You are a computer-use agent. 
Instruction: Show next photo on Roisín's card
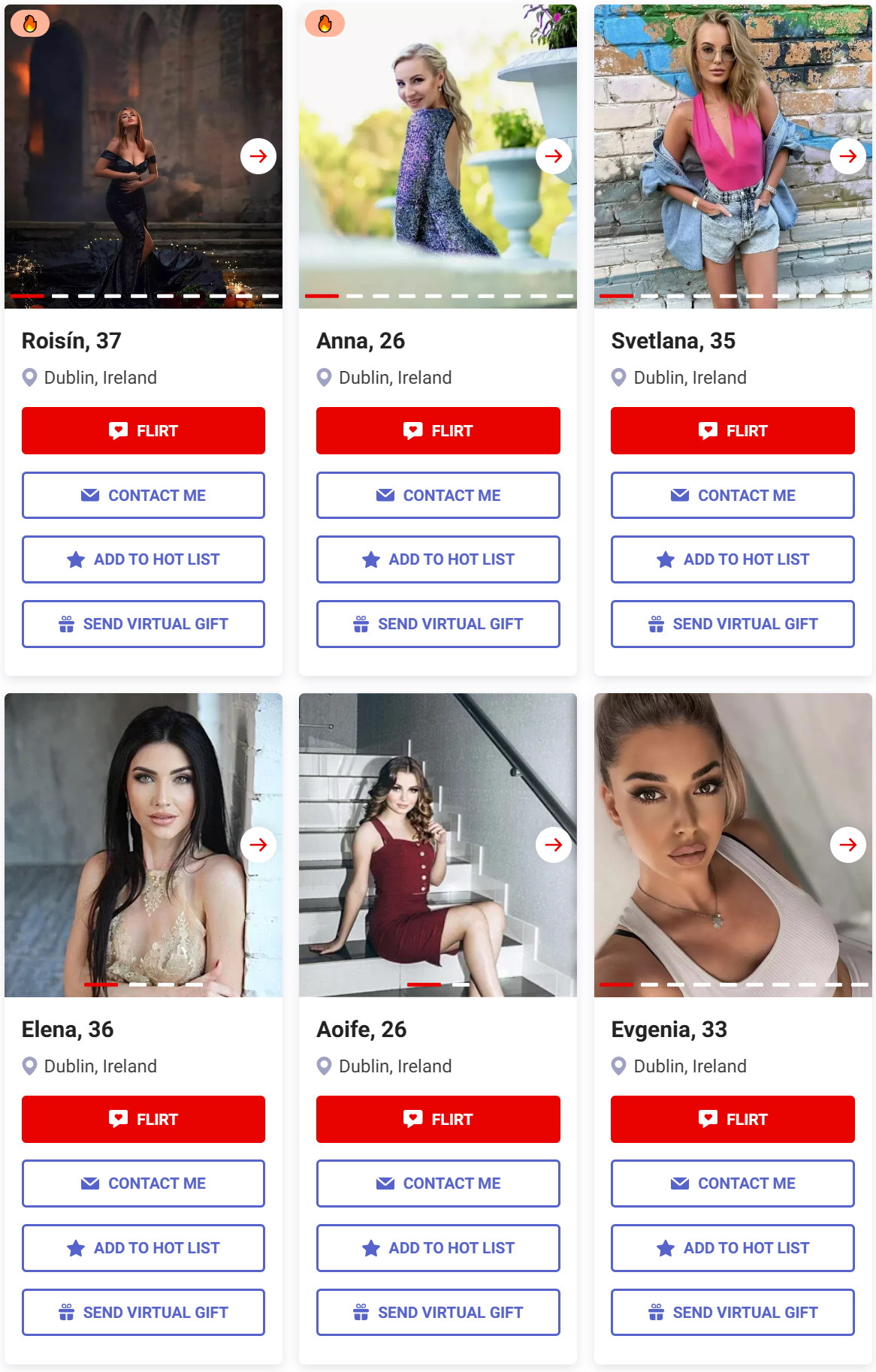point(258,156)
